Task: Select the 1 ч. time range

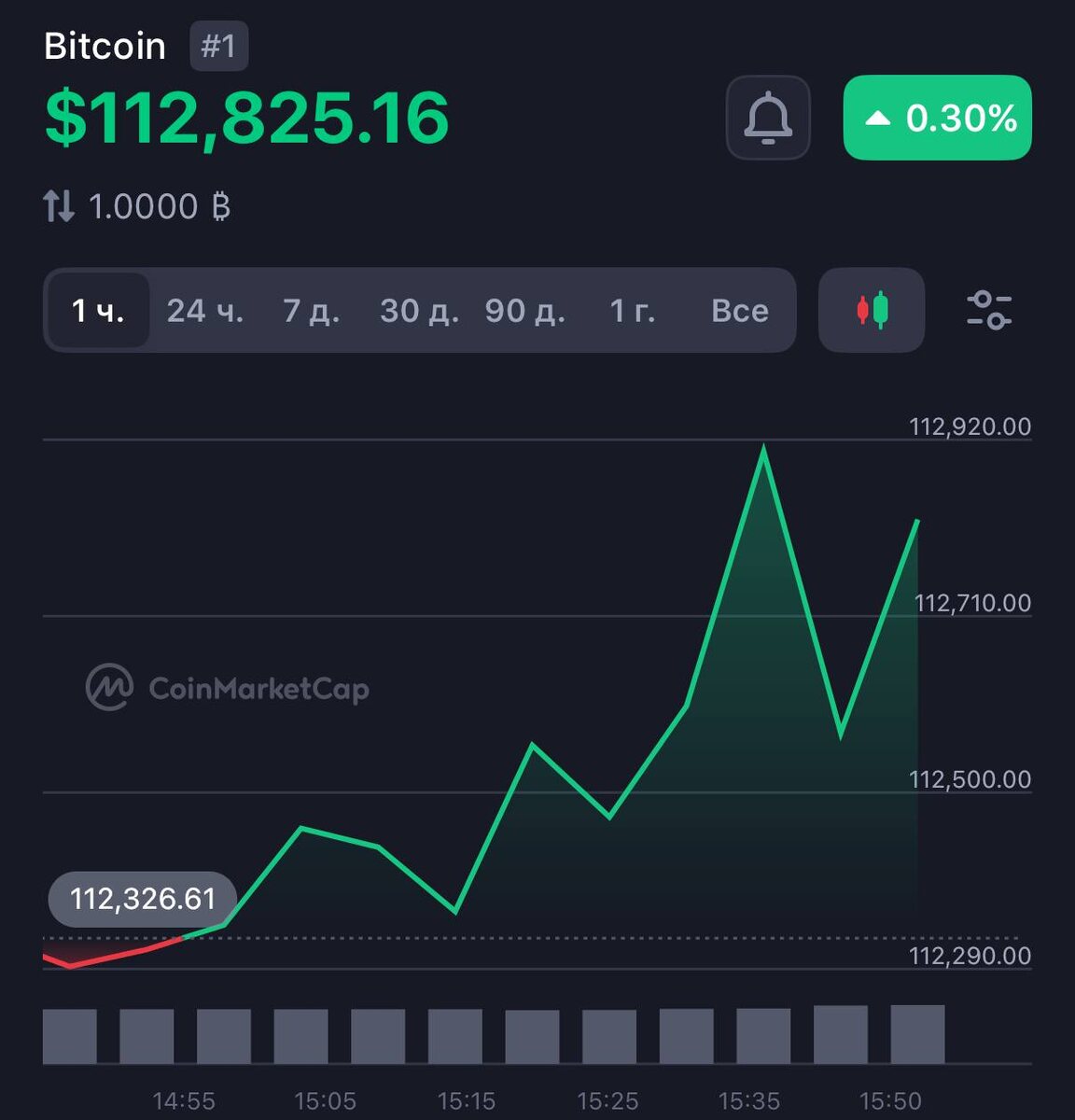Action: [x=98, y=311]
